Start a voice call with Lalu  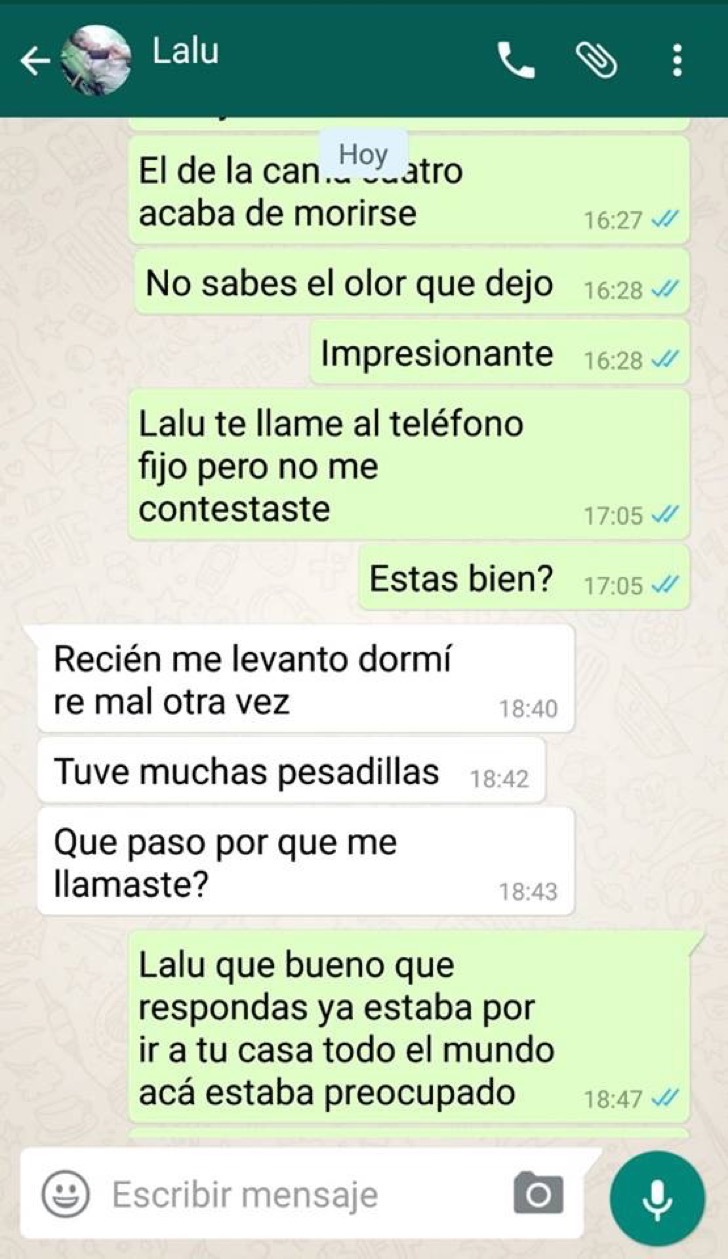516,62
